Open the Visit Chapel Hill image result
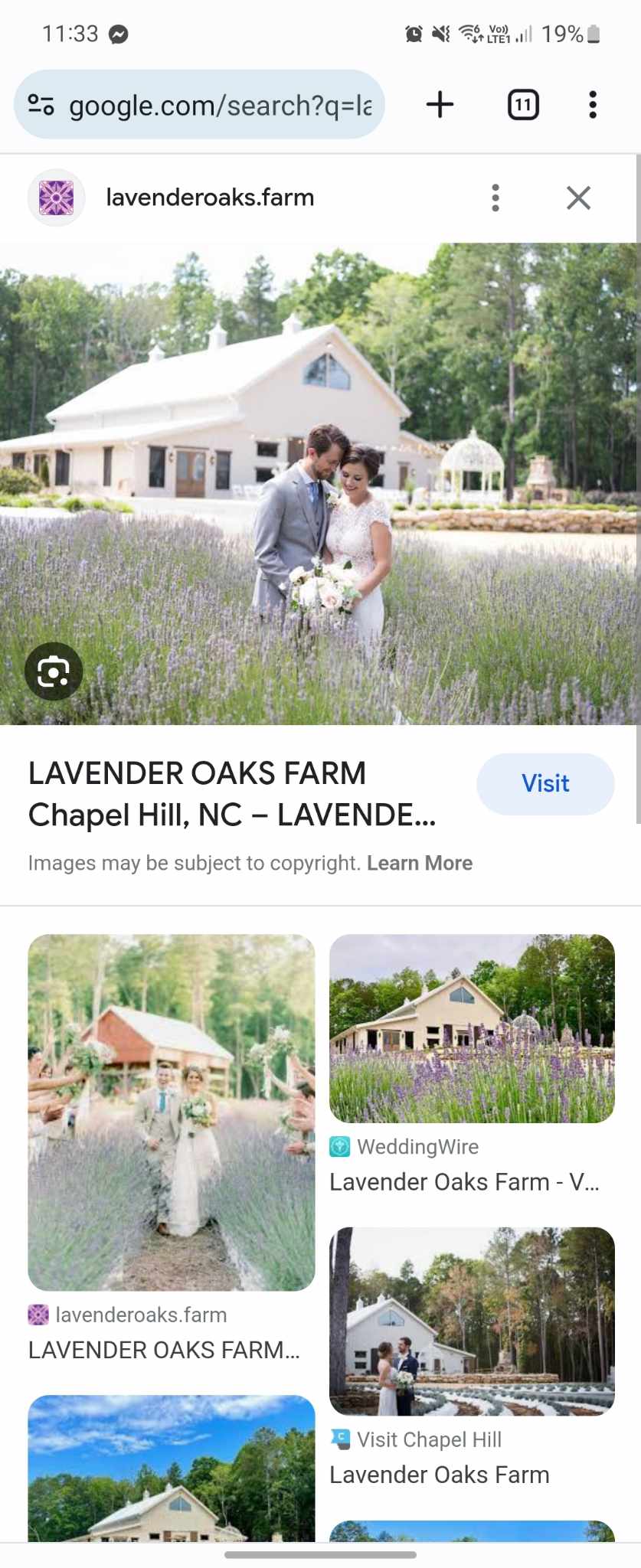641x1568 pixels. (472, 1321)
